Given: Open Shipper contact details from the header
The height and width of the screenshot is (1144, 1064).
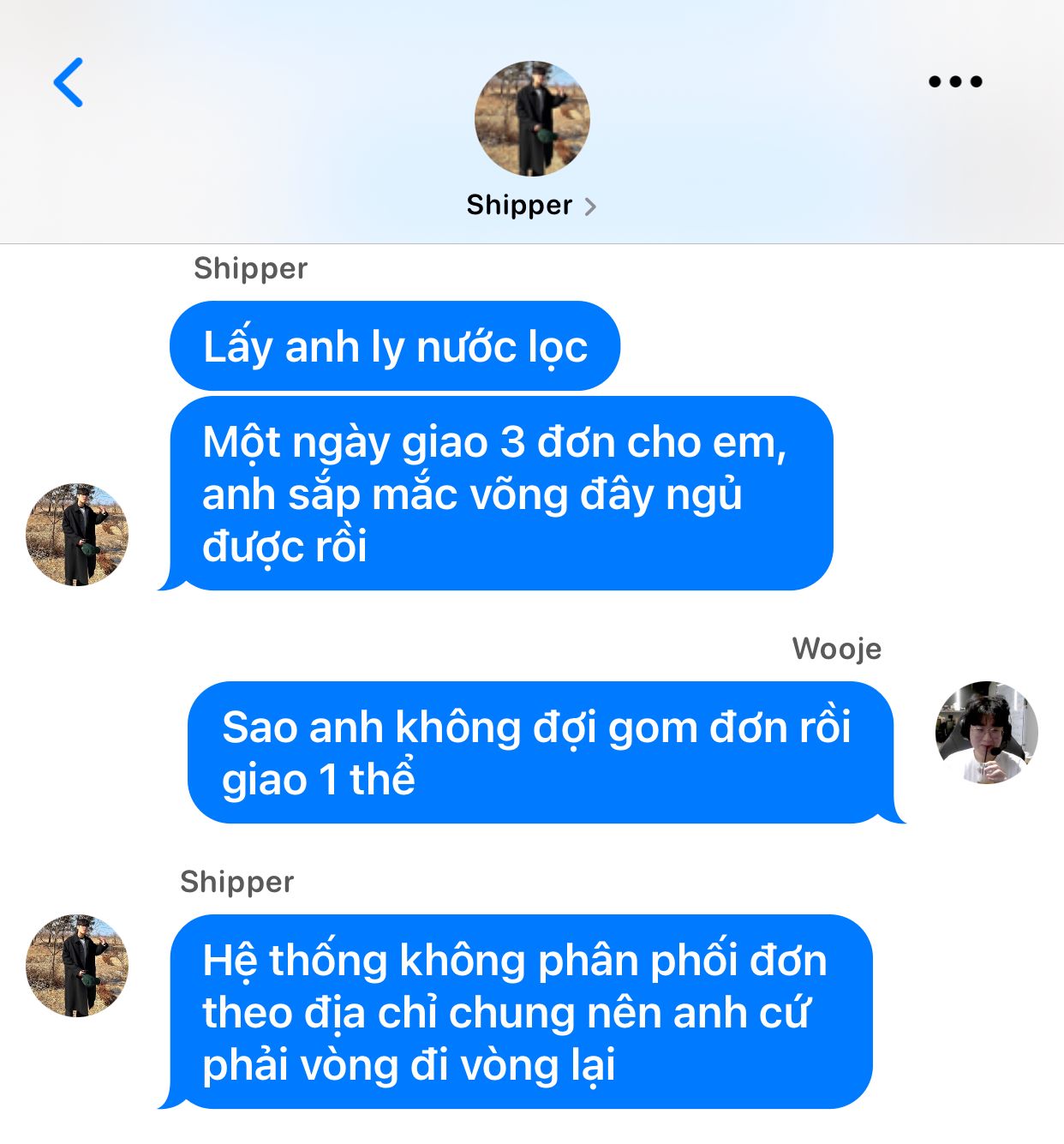Looking at the screenshot, I should (x=531, y=206).
